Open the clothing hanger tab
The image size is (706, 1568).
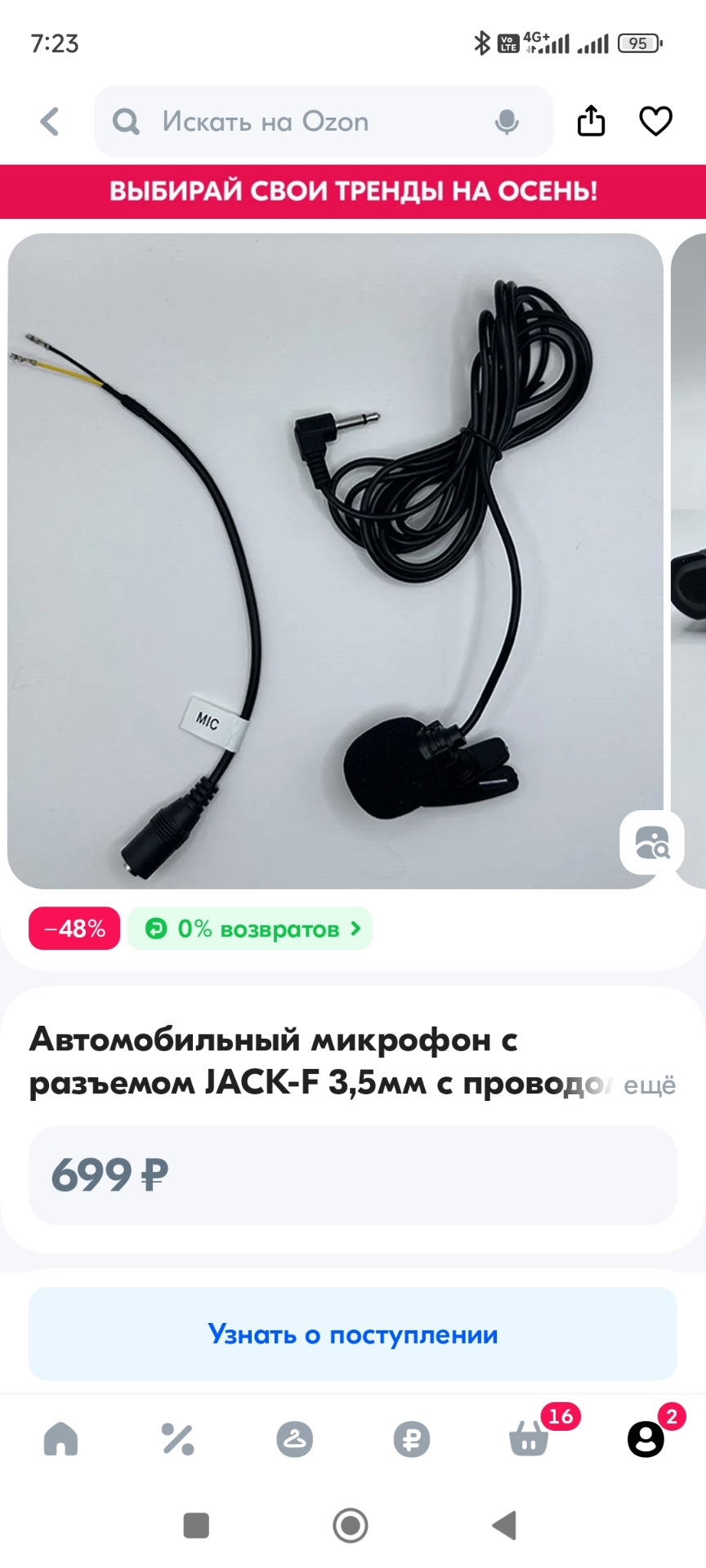[x=294, y=1439]
